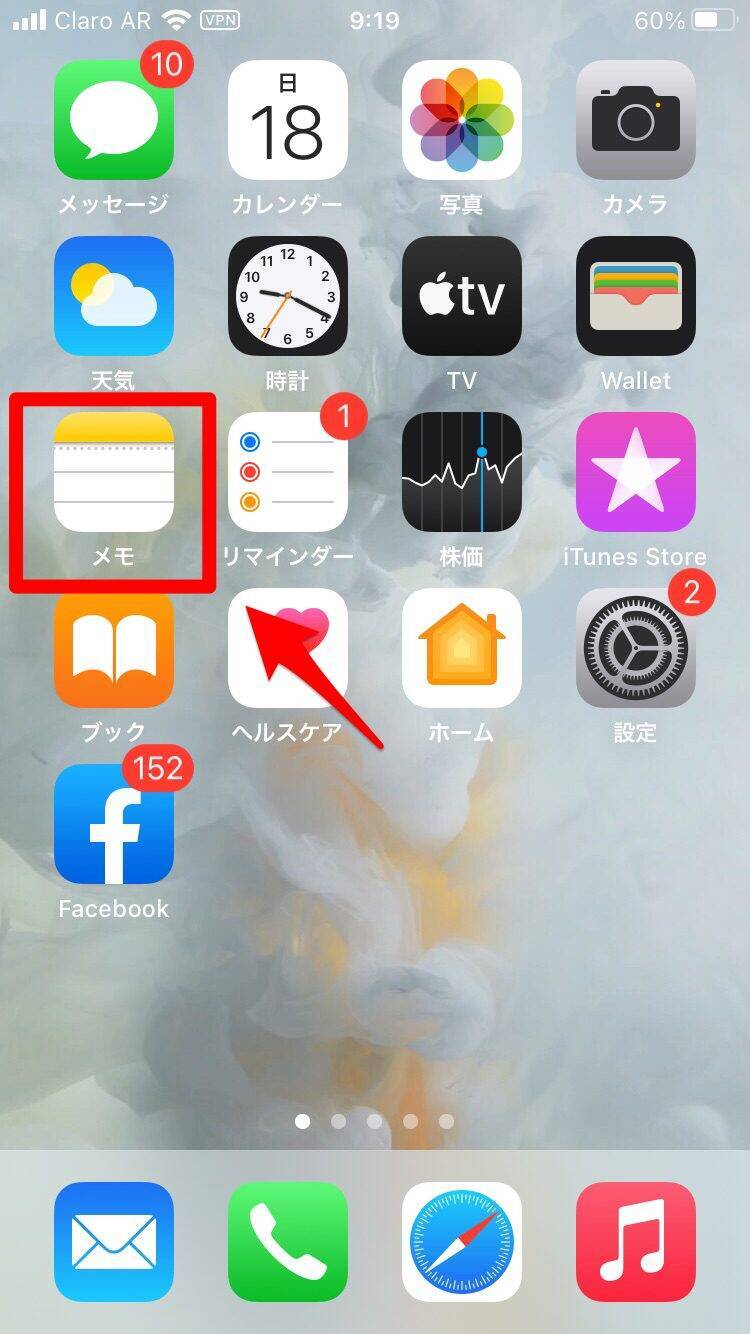Open the カメラ app
The width and height of the screenshot is (750, 1334).
pyautogui.click(x=635, y=119)
